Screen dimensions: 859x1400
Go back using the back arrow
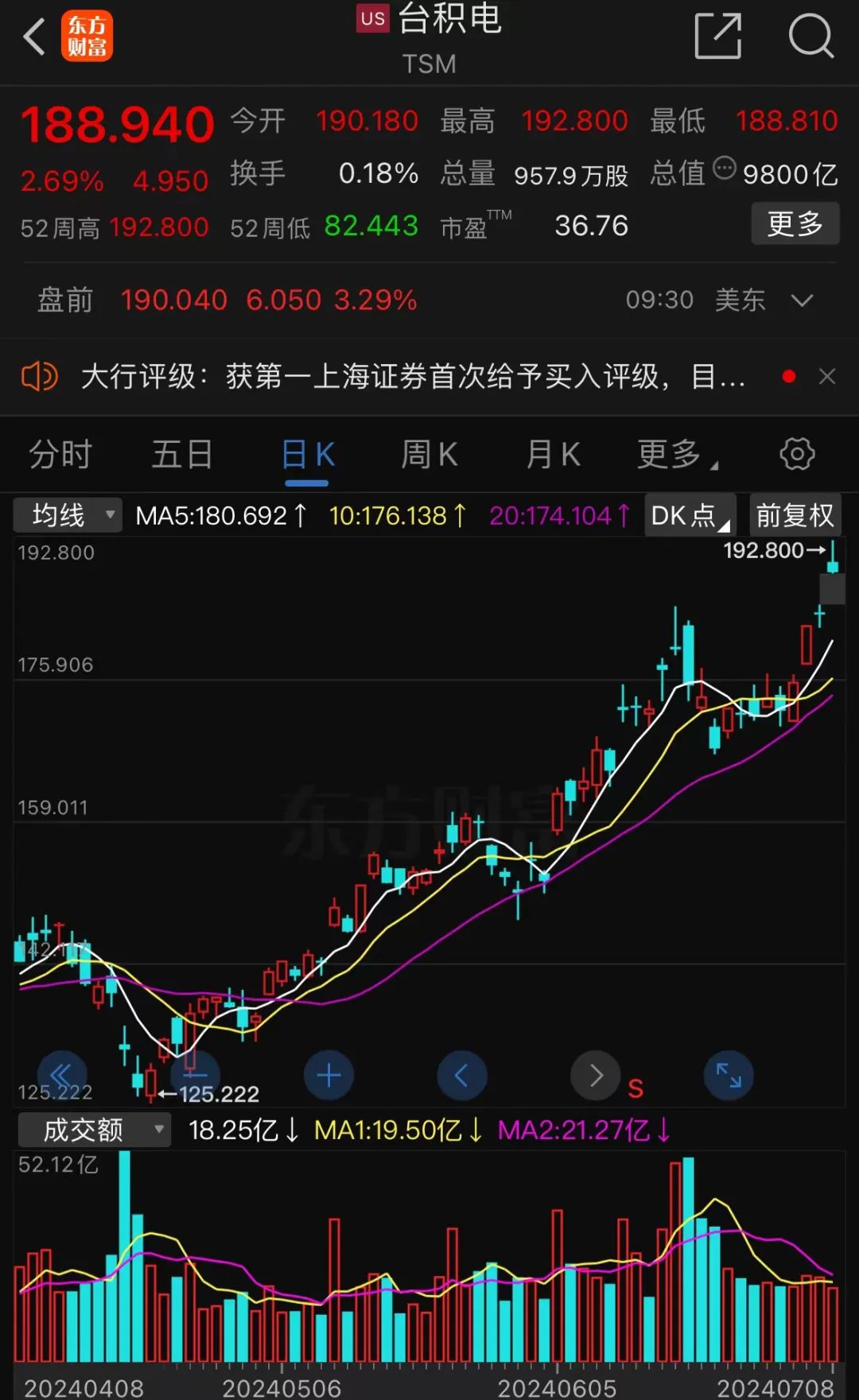click(x=32, y=37)
